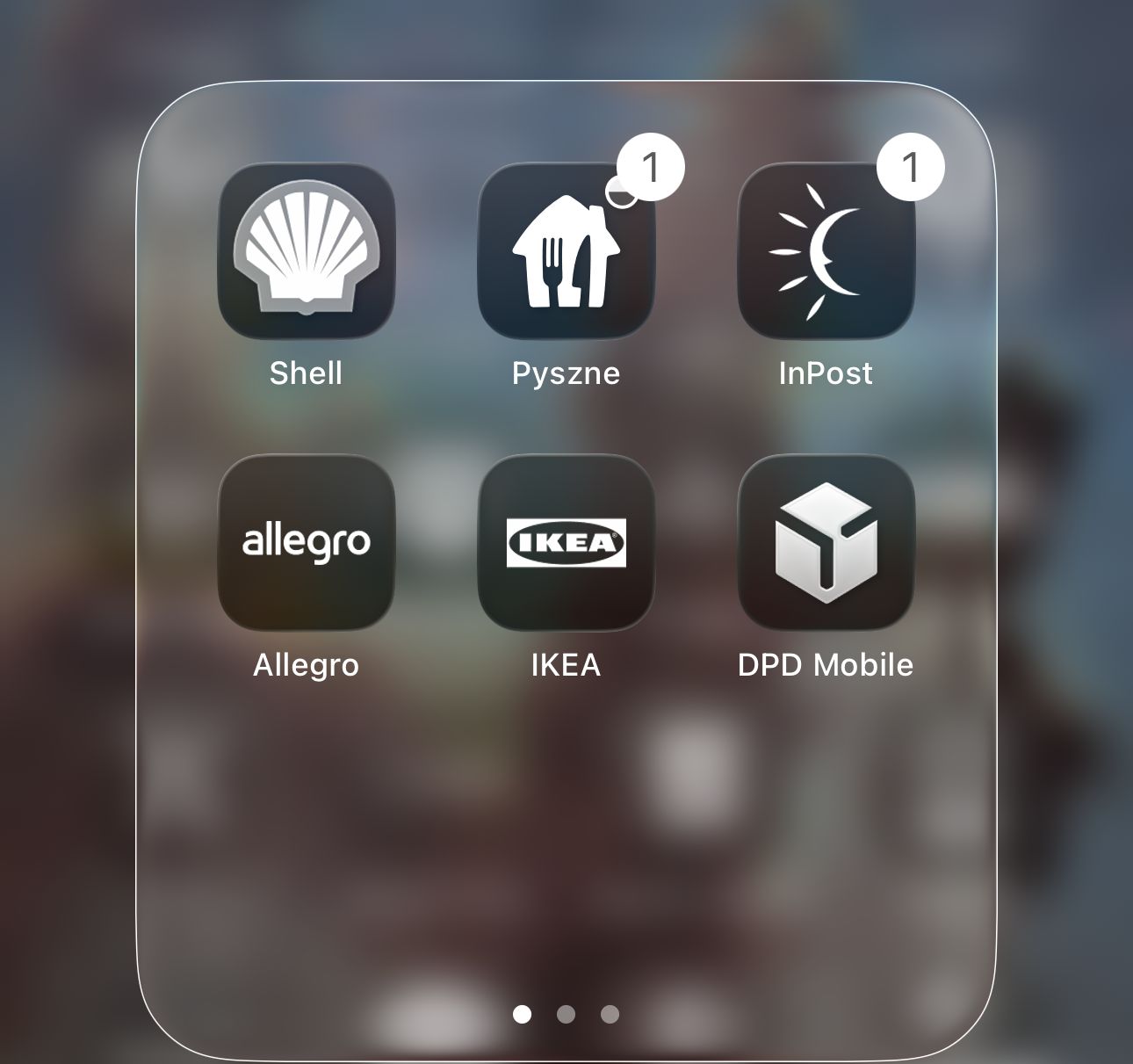Viewport: 1133px width, 1064px height.
Task: Launch the Pyszne food delivery app
Action: click(x=566, y=251)
